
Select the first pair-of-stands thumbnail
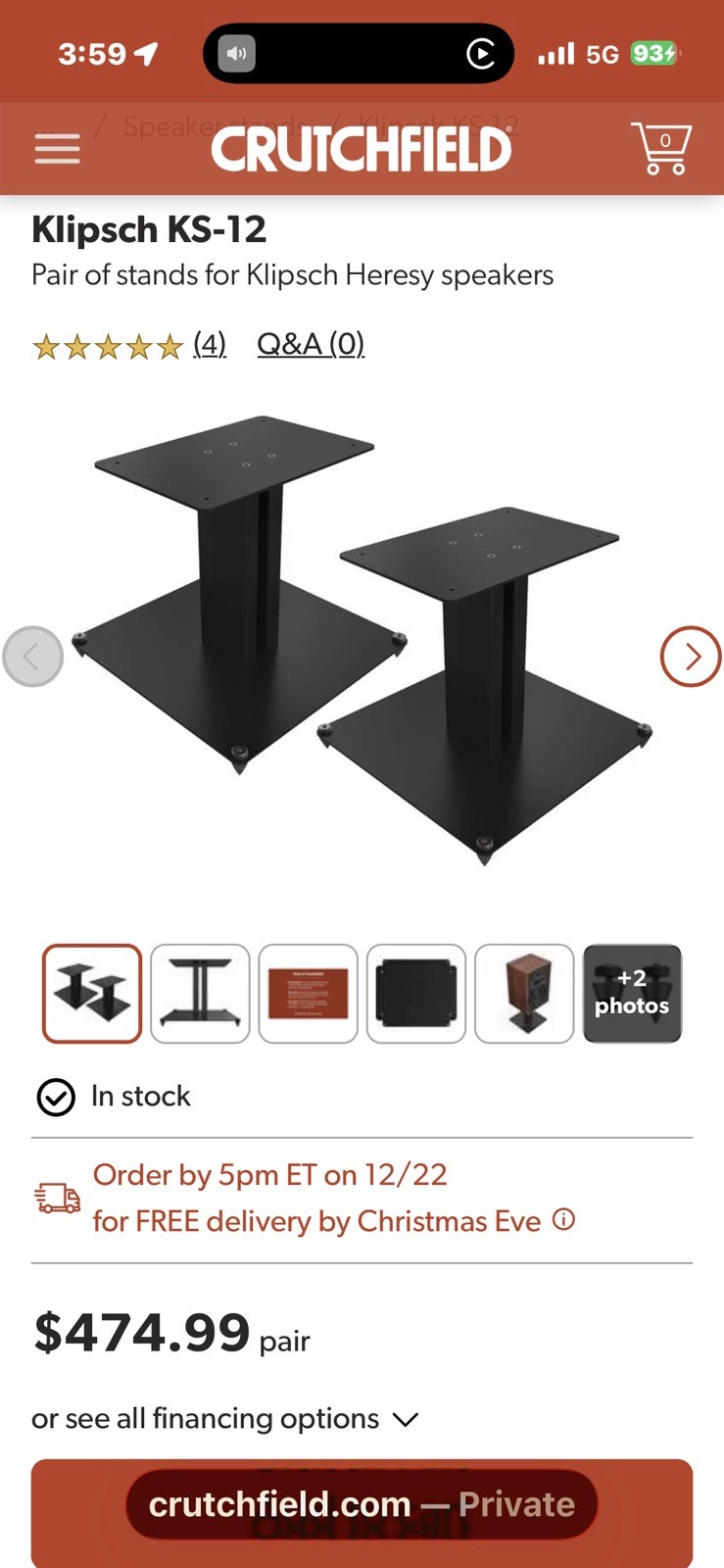(x=92, y=993)
